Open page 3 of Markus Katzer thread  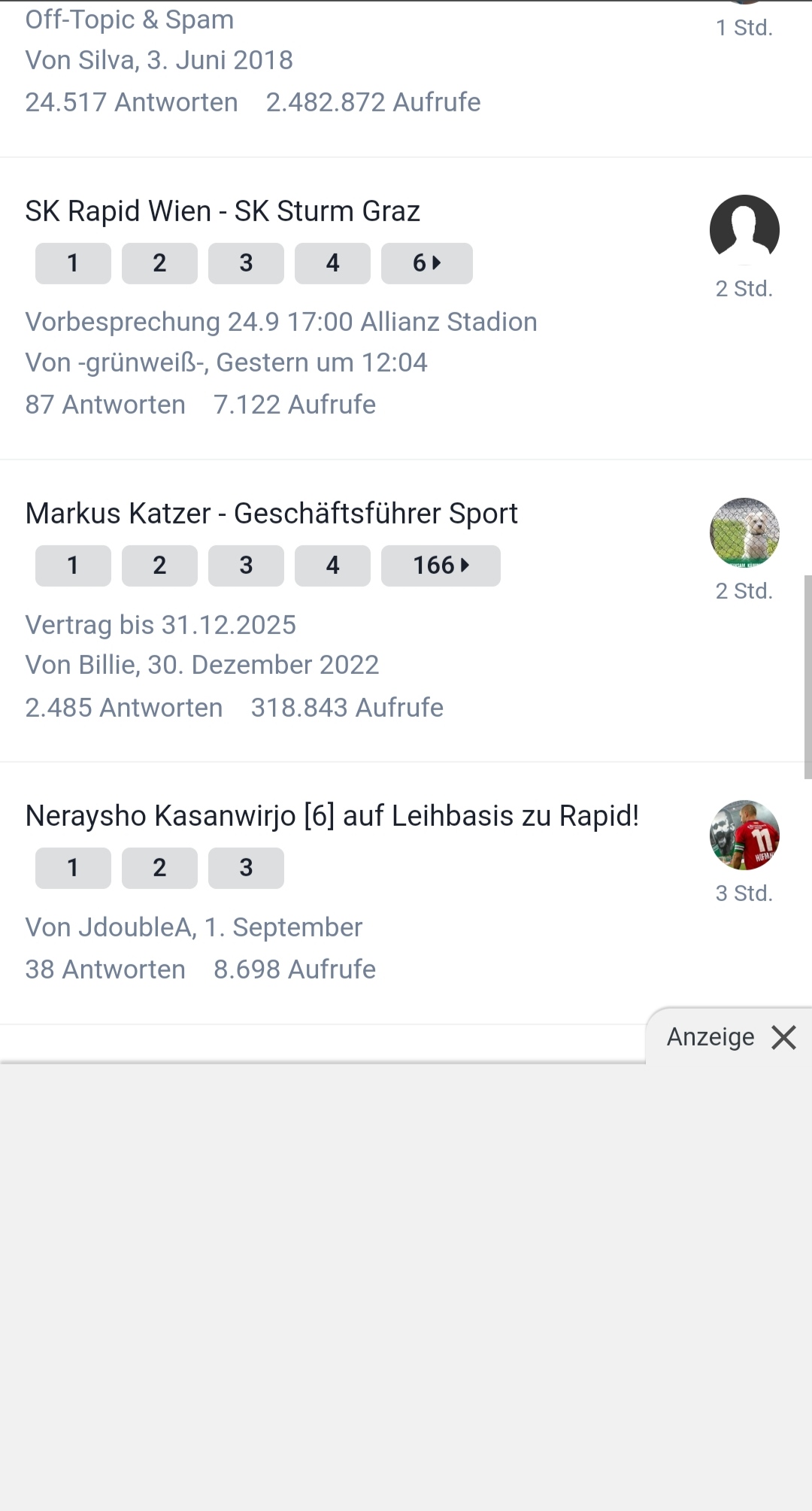(x=246, y=566)
